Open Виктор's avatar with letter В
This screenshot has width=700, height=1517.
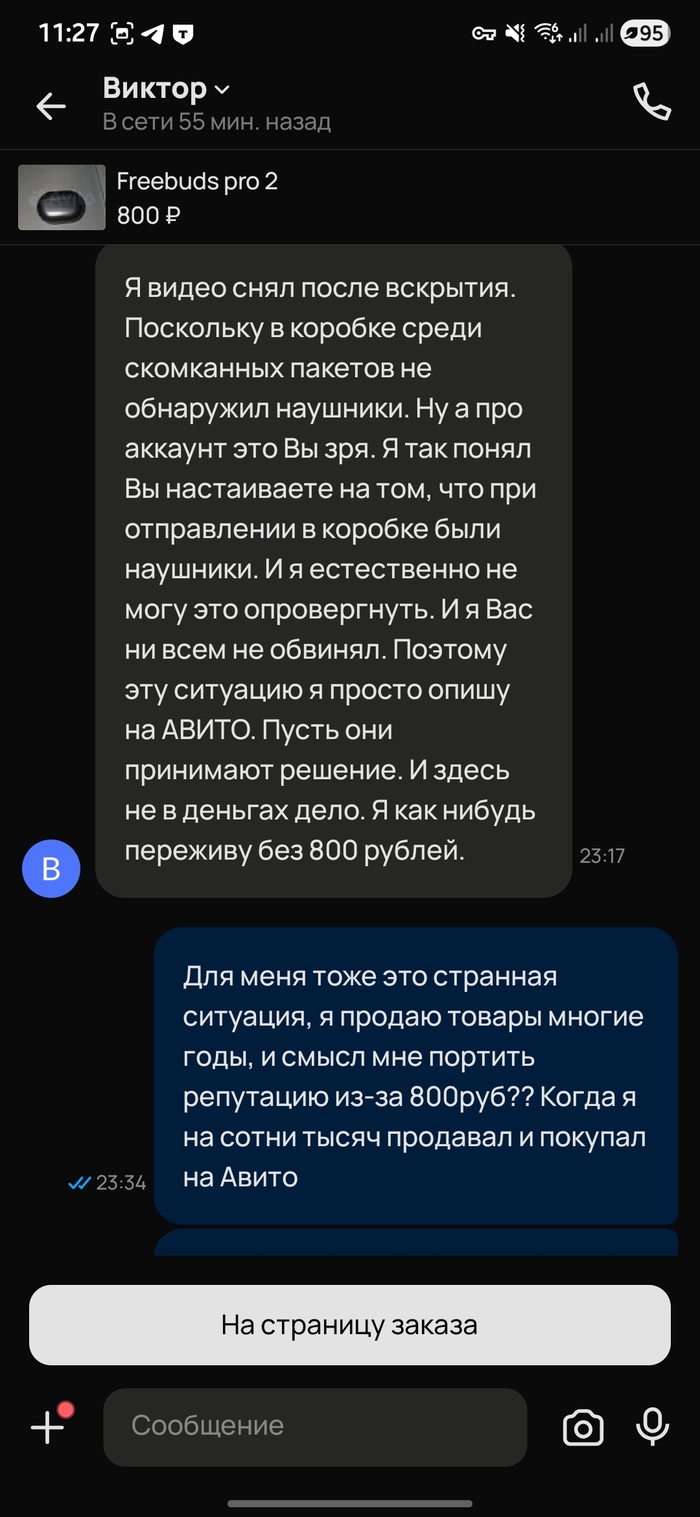[51, 869]
